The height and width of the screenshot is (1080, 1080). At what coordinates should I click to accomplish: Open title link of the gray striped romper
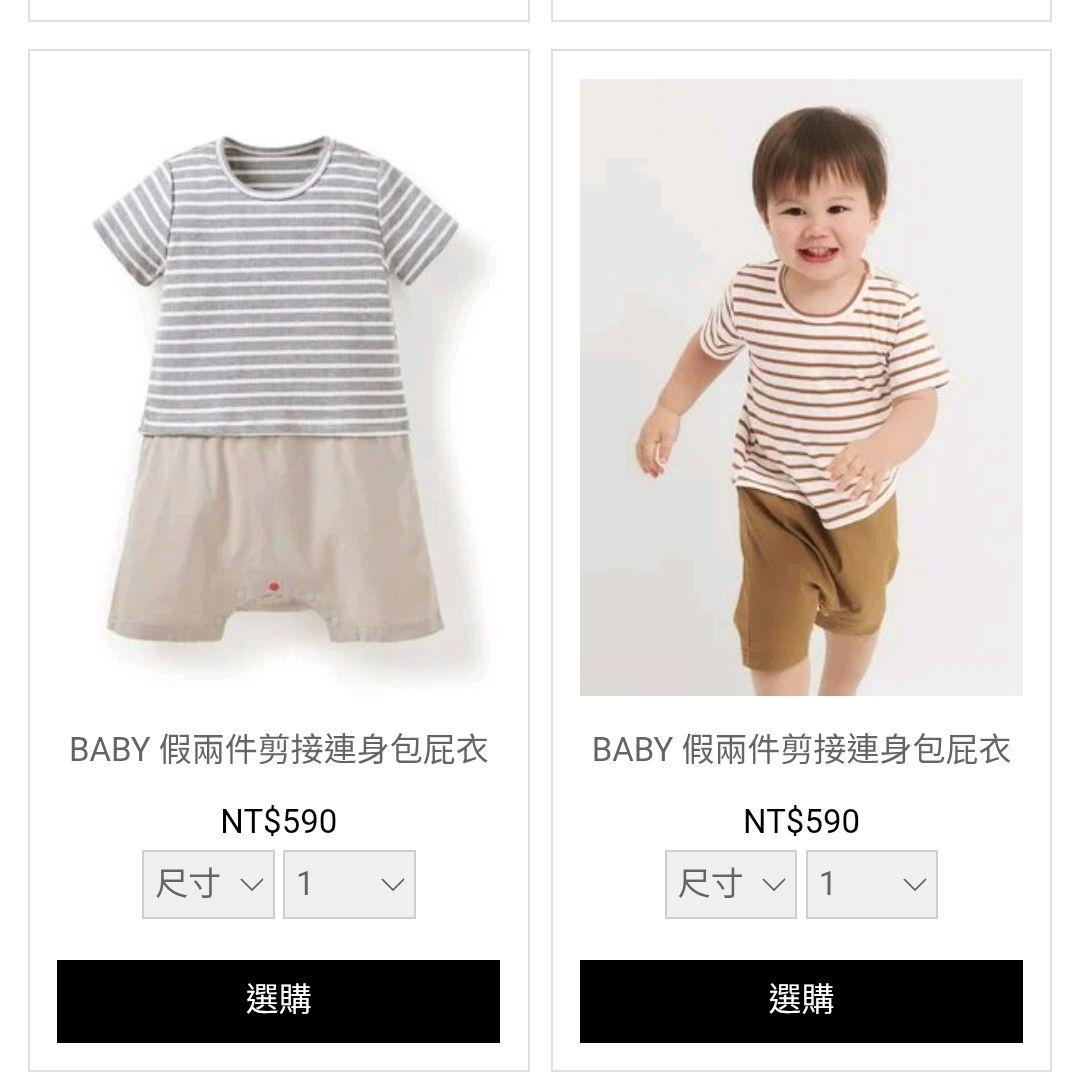278,749
